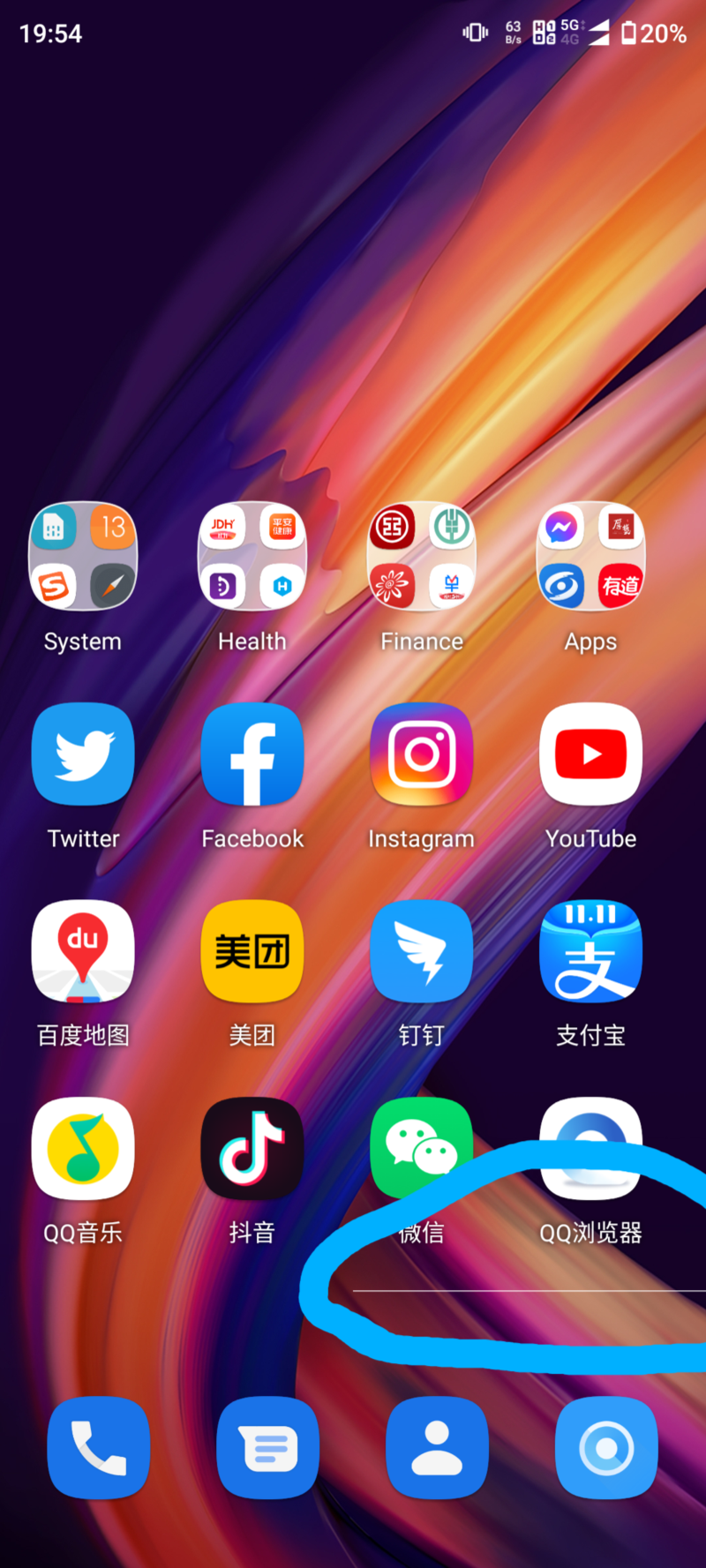This screenshot has height=1568, width=706.
Task: Open 支付宝 Alipay app
Action: click(591, 952)
